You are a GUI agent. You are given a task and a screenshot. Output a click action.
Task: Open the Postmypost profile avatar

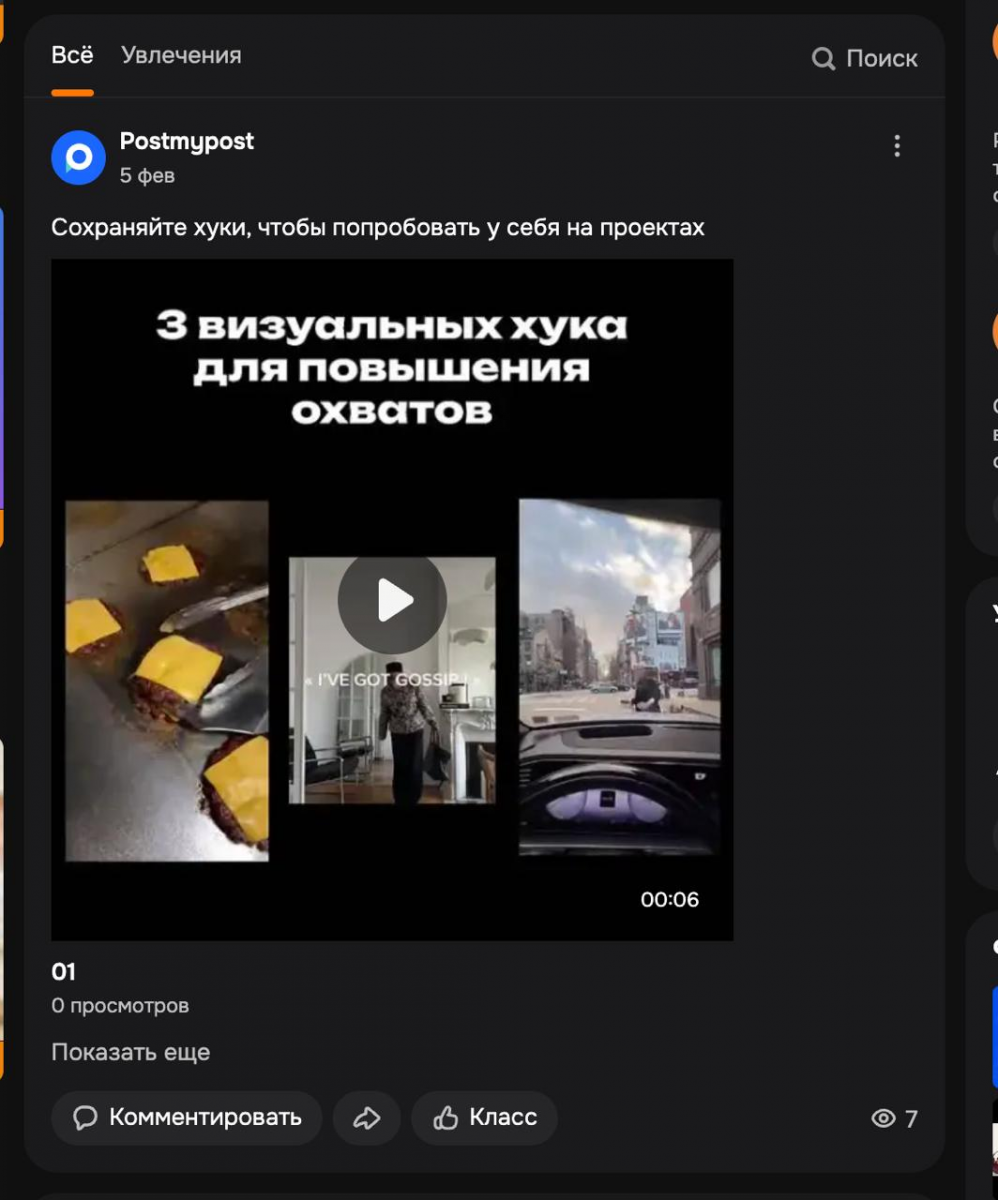tap(78, 157)
